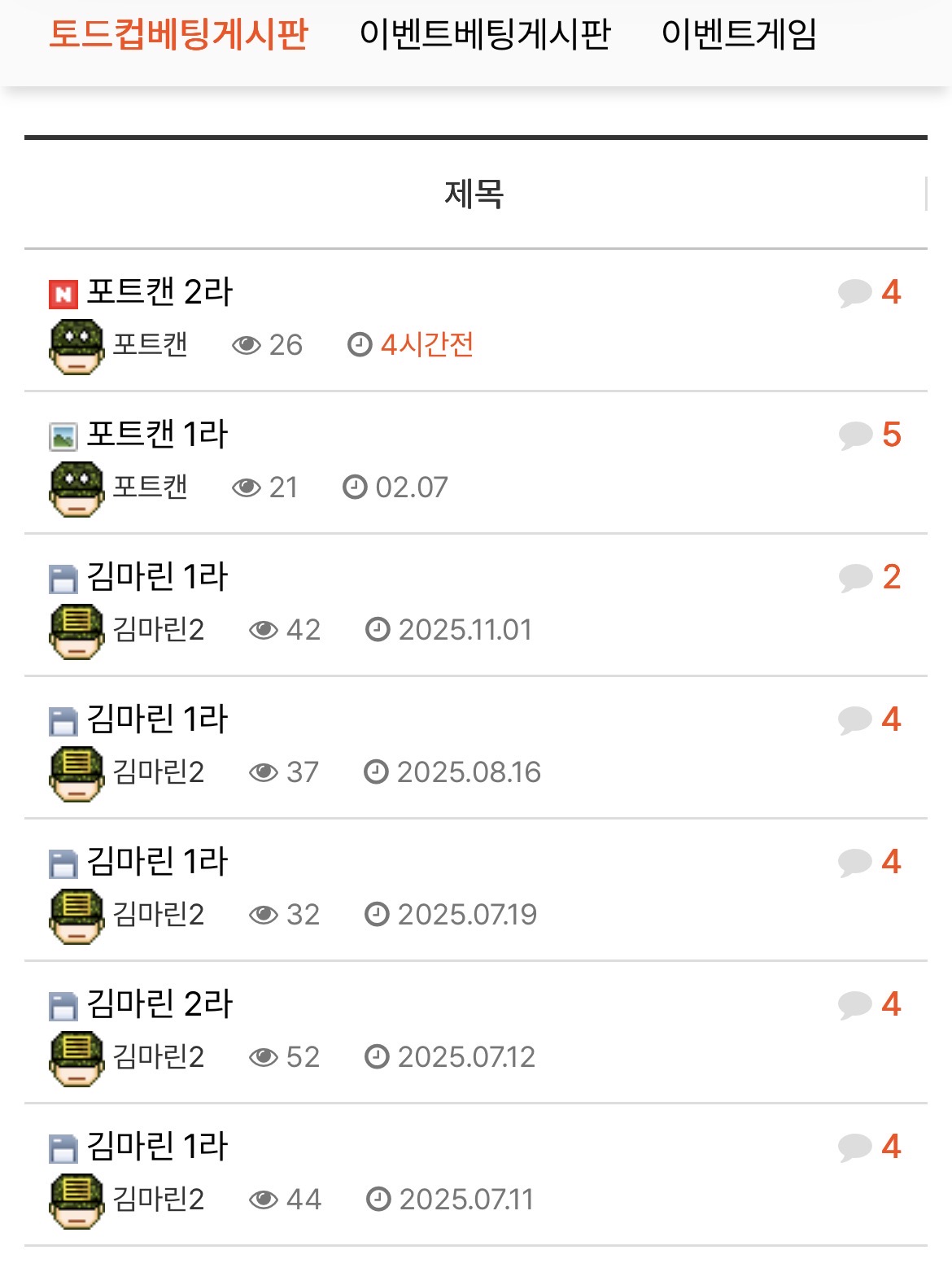Open 김마린 1라 post dated 2025.07.19

(x=157, y=862)
